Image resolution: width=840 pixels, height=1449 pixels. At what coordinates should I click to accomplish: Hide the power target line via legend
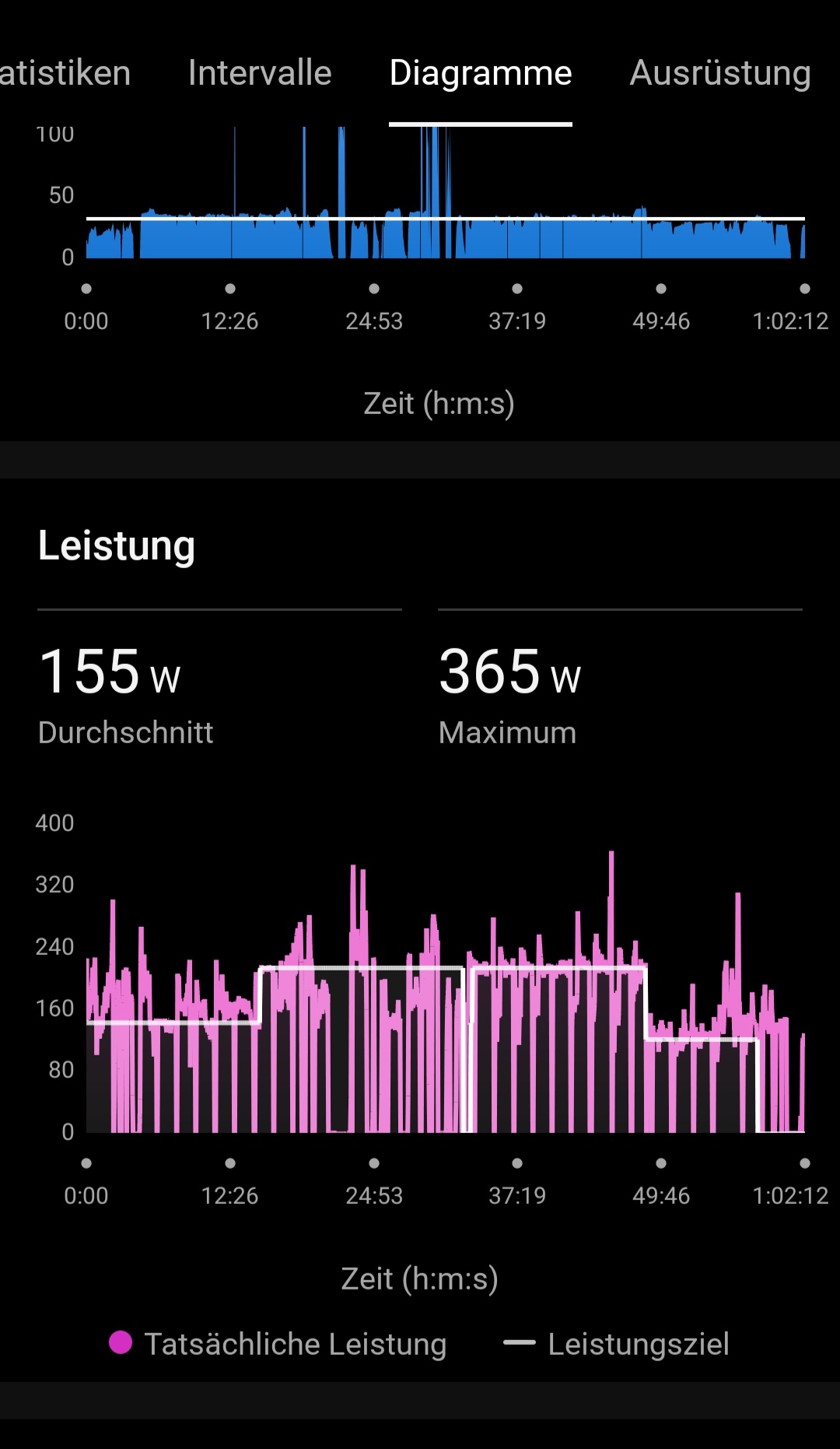coord(638,1345)
